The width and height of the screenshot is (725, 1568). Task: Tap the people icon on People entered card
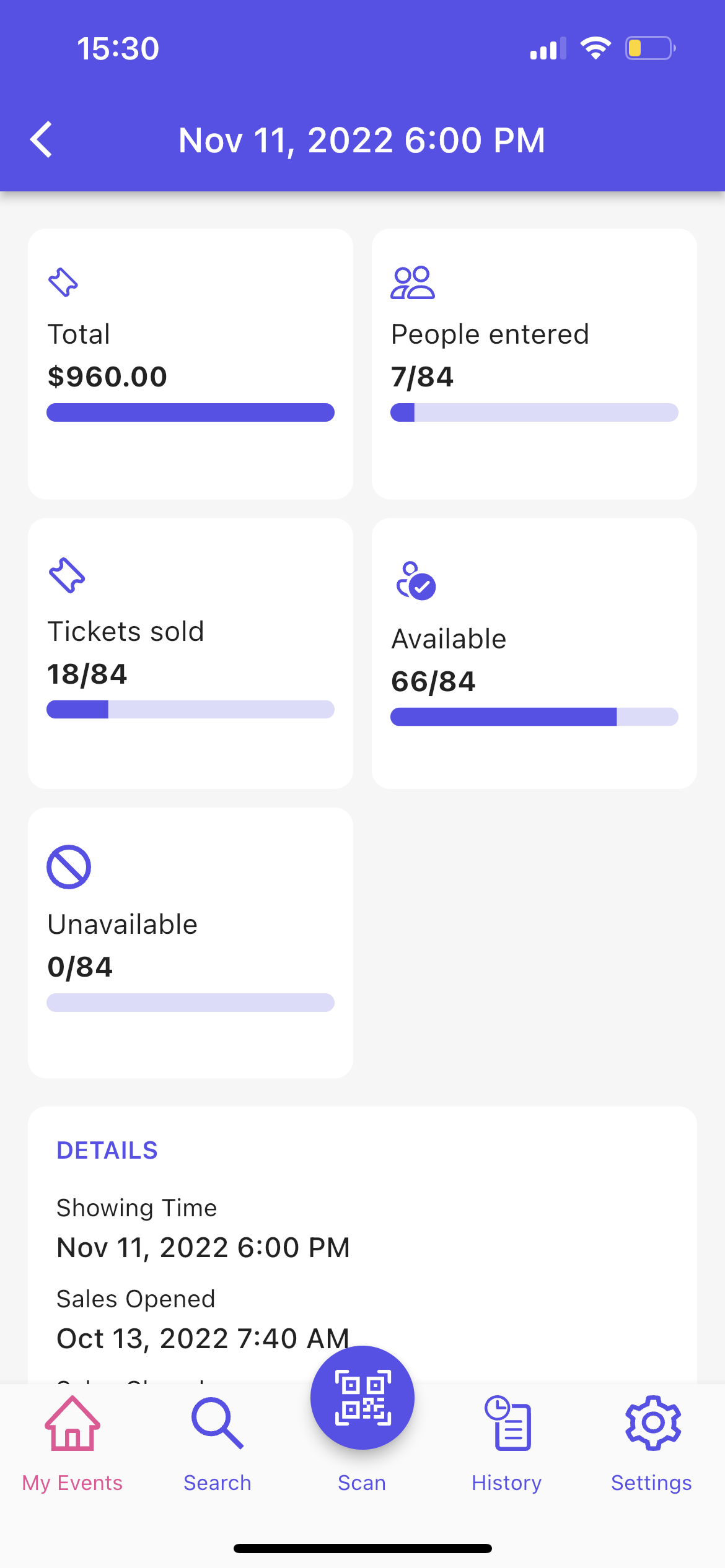click(412, 284)
